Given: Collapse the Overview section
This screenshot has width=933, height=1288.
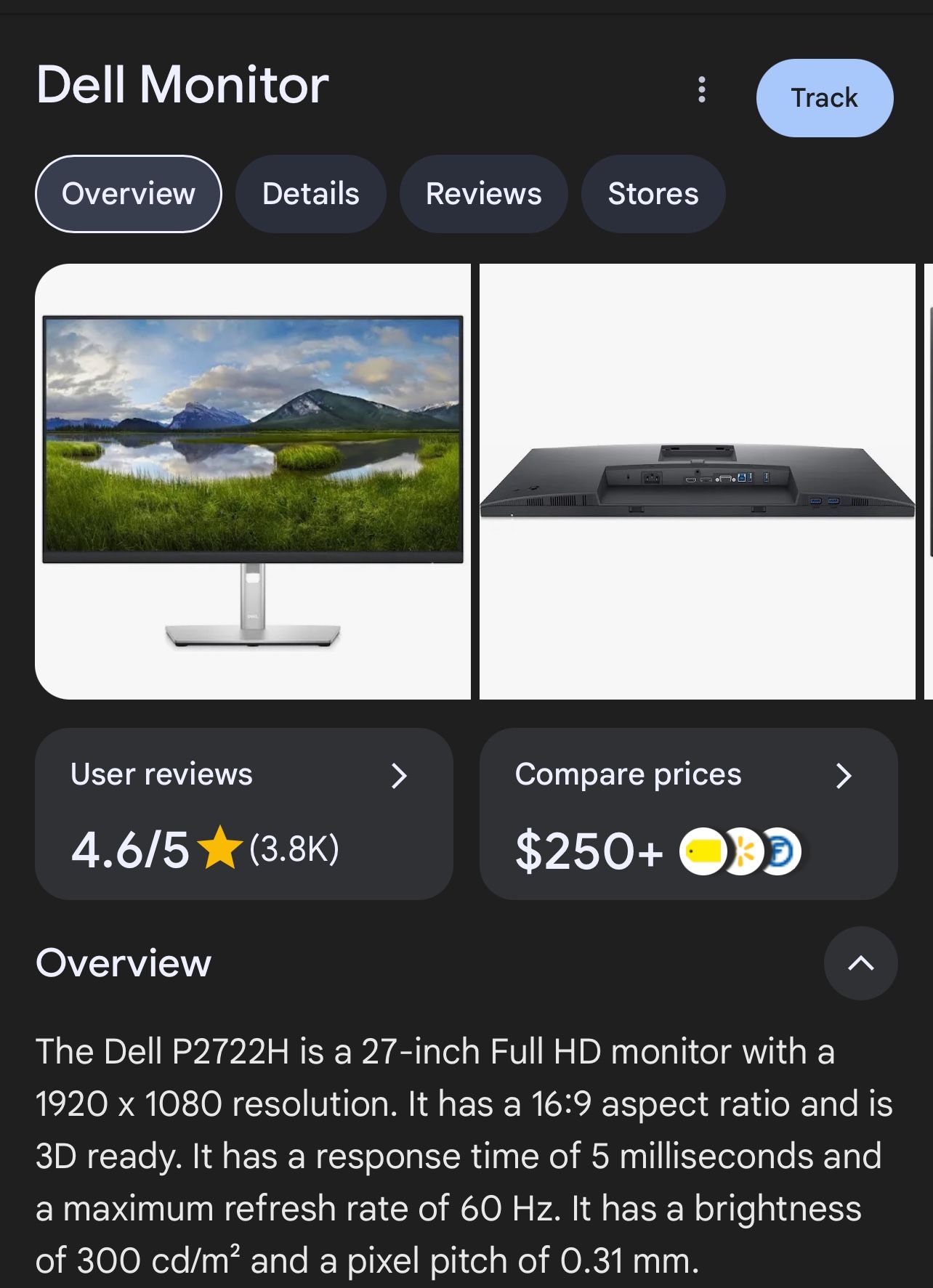Looking at the screenshot, I should (860, 963).
